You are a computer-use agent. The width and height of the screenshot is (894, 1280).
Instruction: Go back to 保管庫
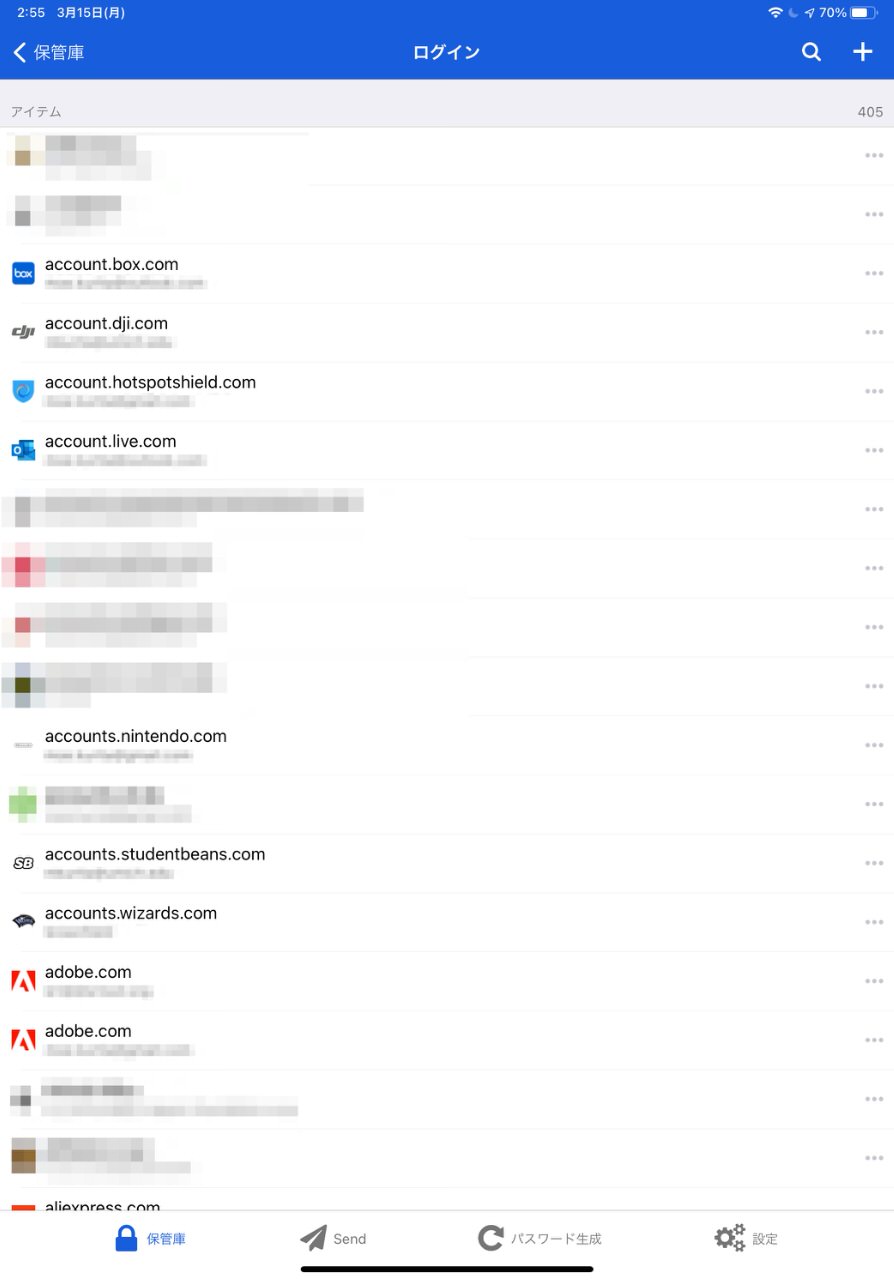point(48,53)
